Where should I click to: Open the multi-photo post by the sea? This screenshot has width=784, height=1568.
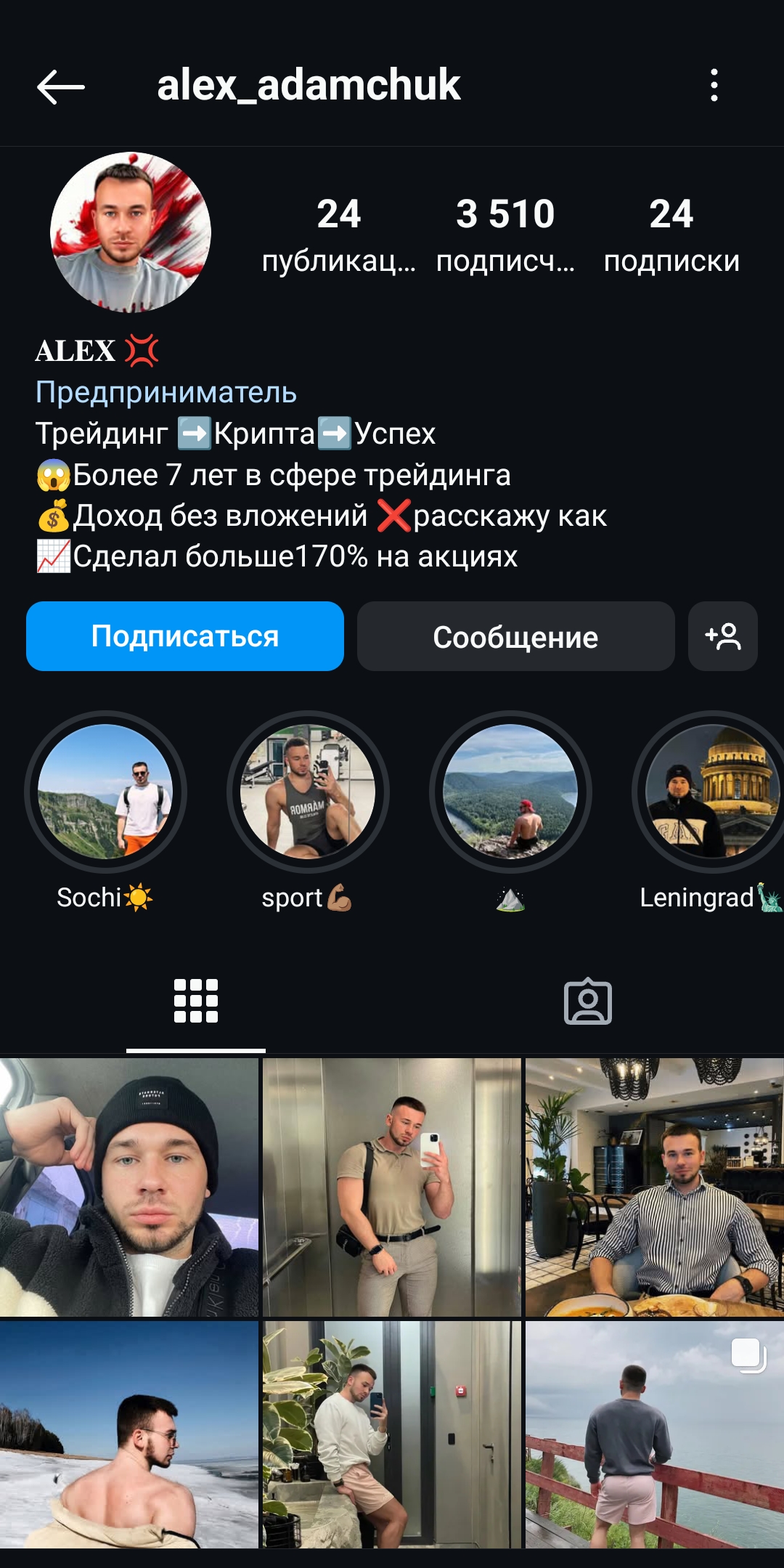click(655, 1435)
